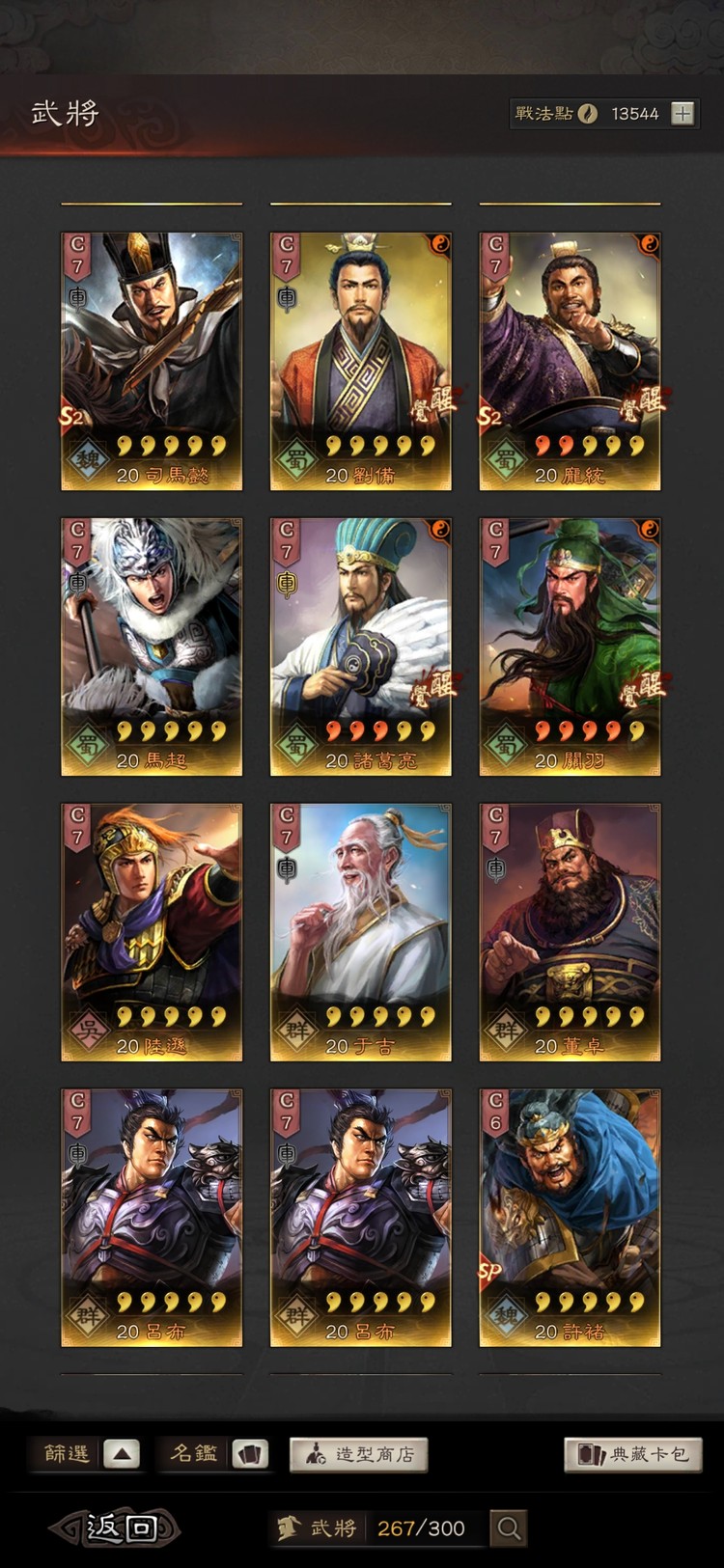Image resolution: width=724 pixels, height=1568 pixels.
Task: Select the 馬超 general card
Action: [x=152, y=646]
